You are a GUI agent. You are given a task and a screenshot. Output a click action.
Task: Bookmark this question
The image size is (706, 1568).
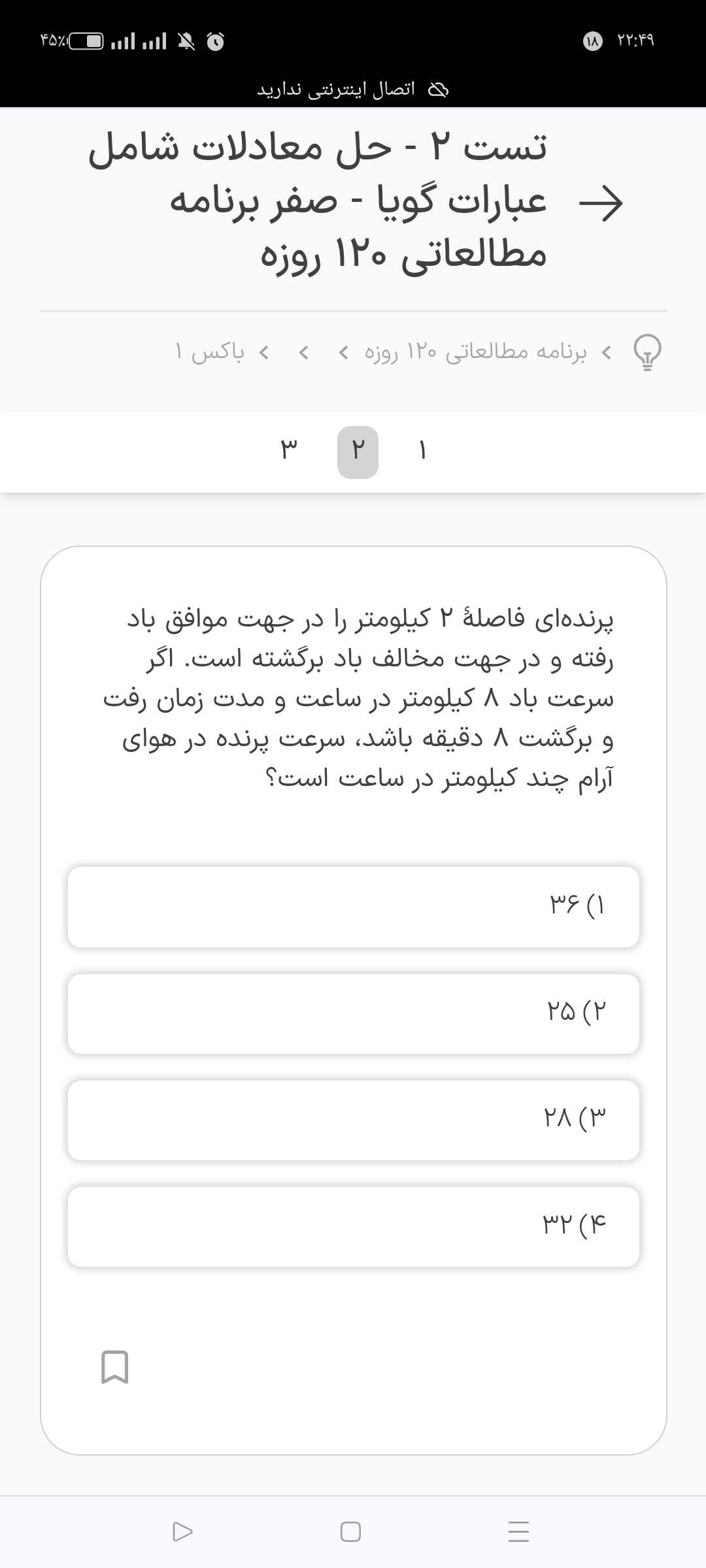115,1367
